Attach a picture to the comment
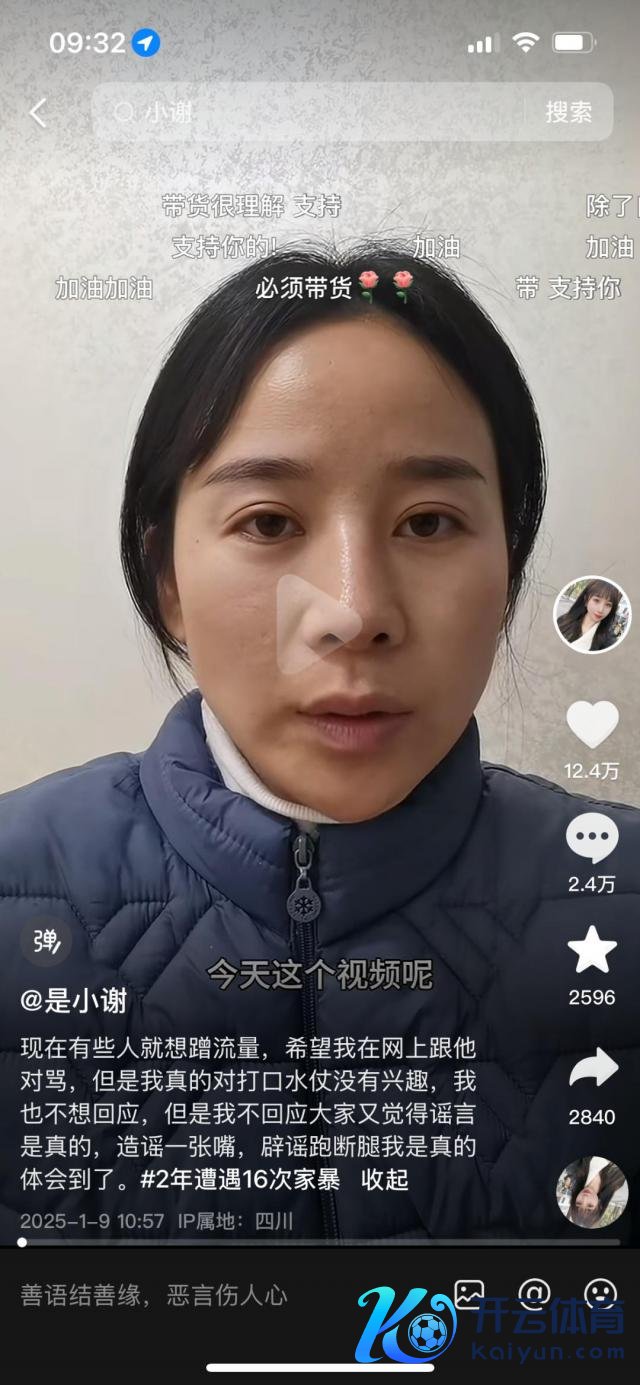The height and width of the screenshot is (1385, 640). point(469,1295)
